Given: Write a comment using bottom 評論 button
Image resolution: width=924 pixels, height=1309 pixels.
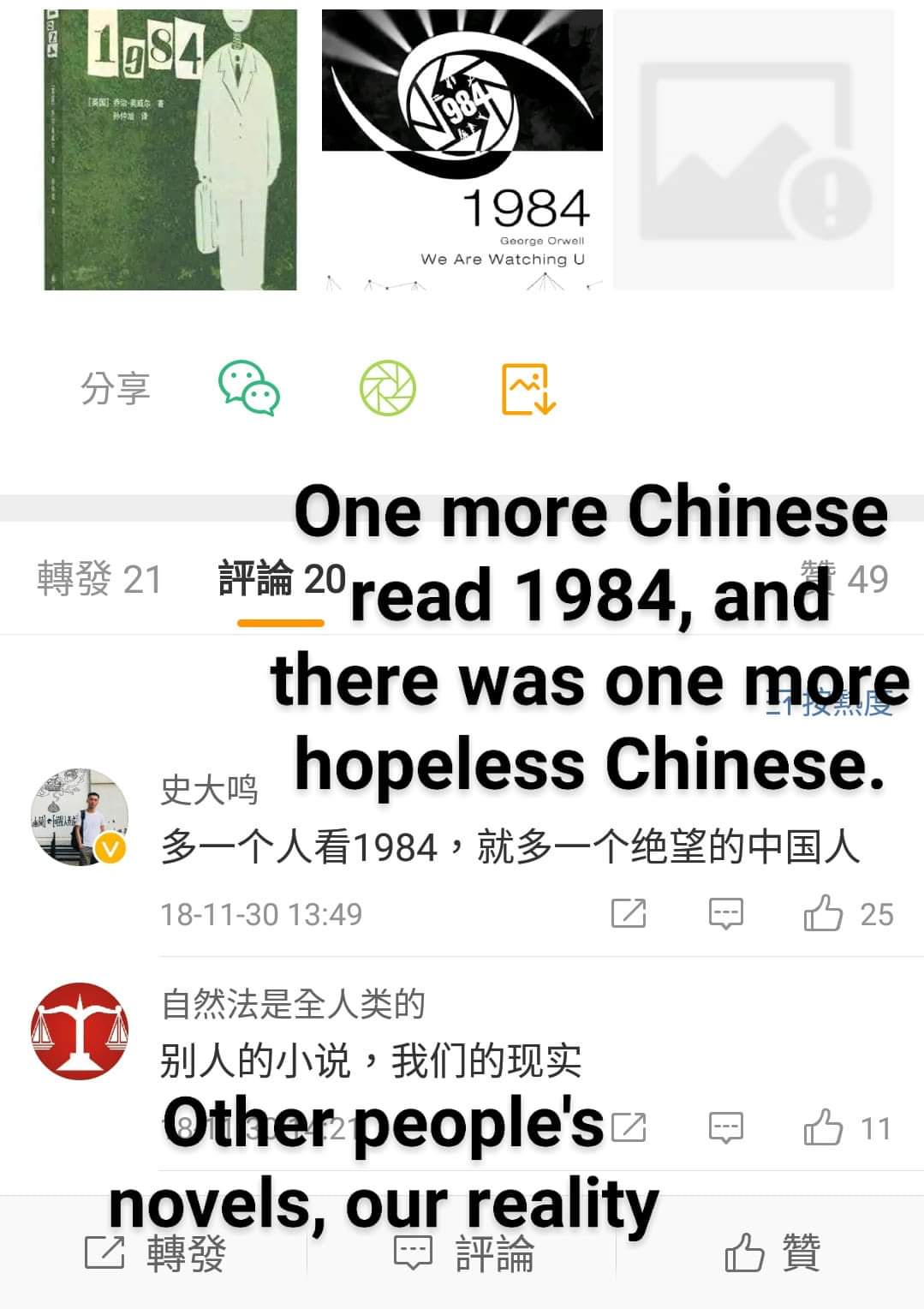Looking at the screenshot, I should [462, 1253].
